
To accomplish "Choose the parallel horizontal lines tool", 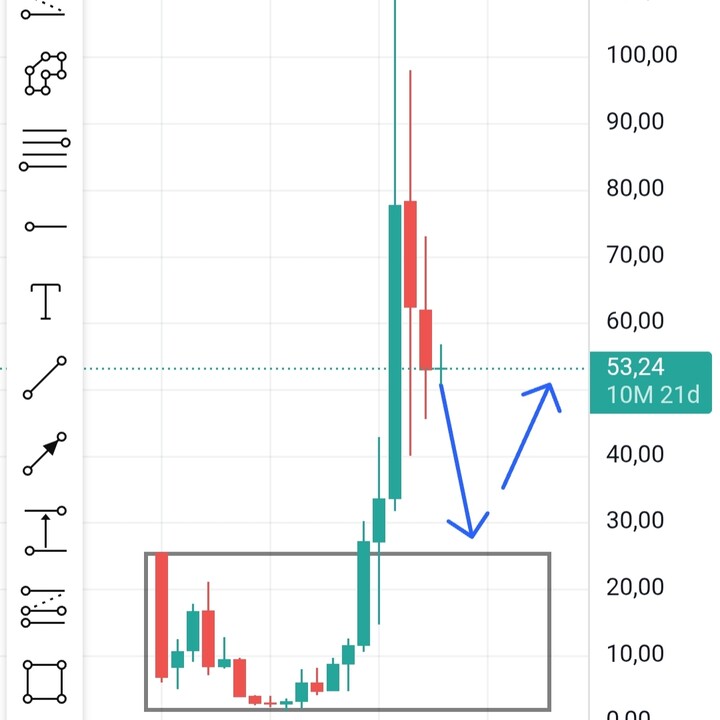I will pyautogui.click(x=45, y=149).
